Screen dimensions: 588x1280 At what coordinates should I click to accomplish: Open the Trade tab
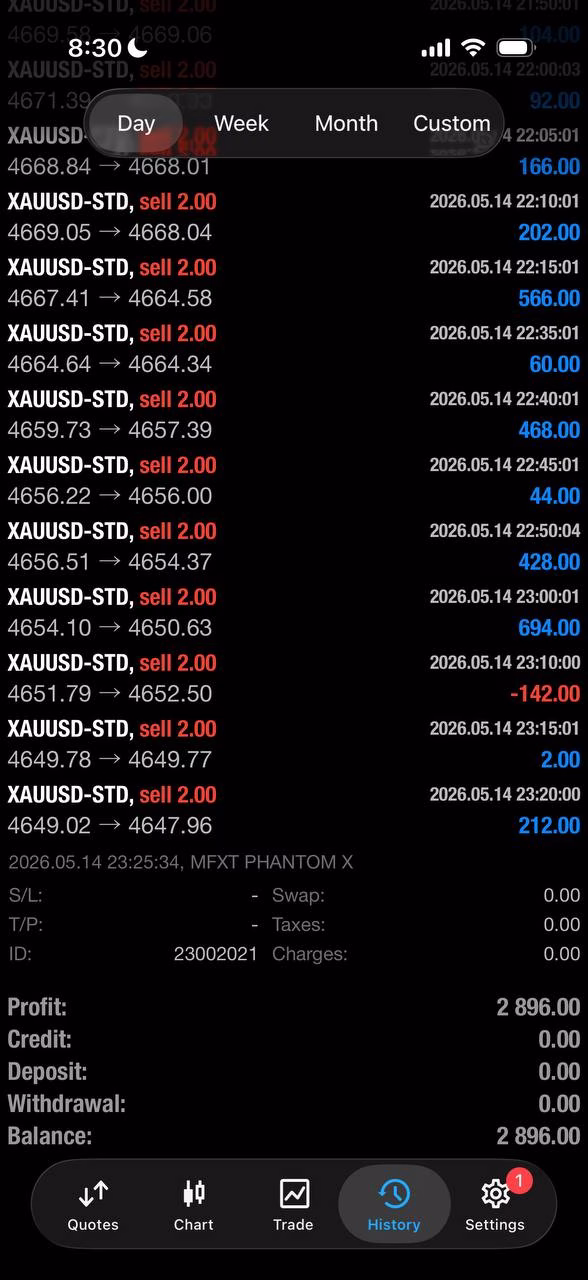click(x=293, y=1204)
